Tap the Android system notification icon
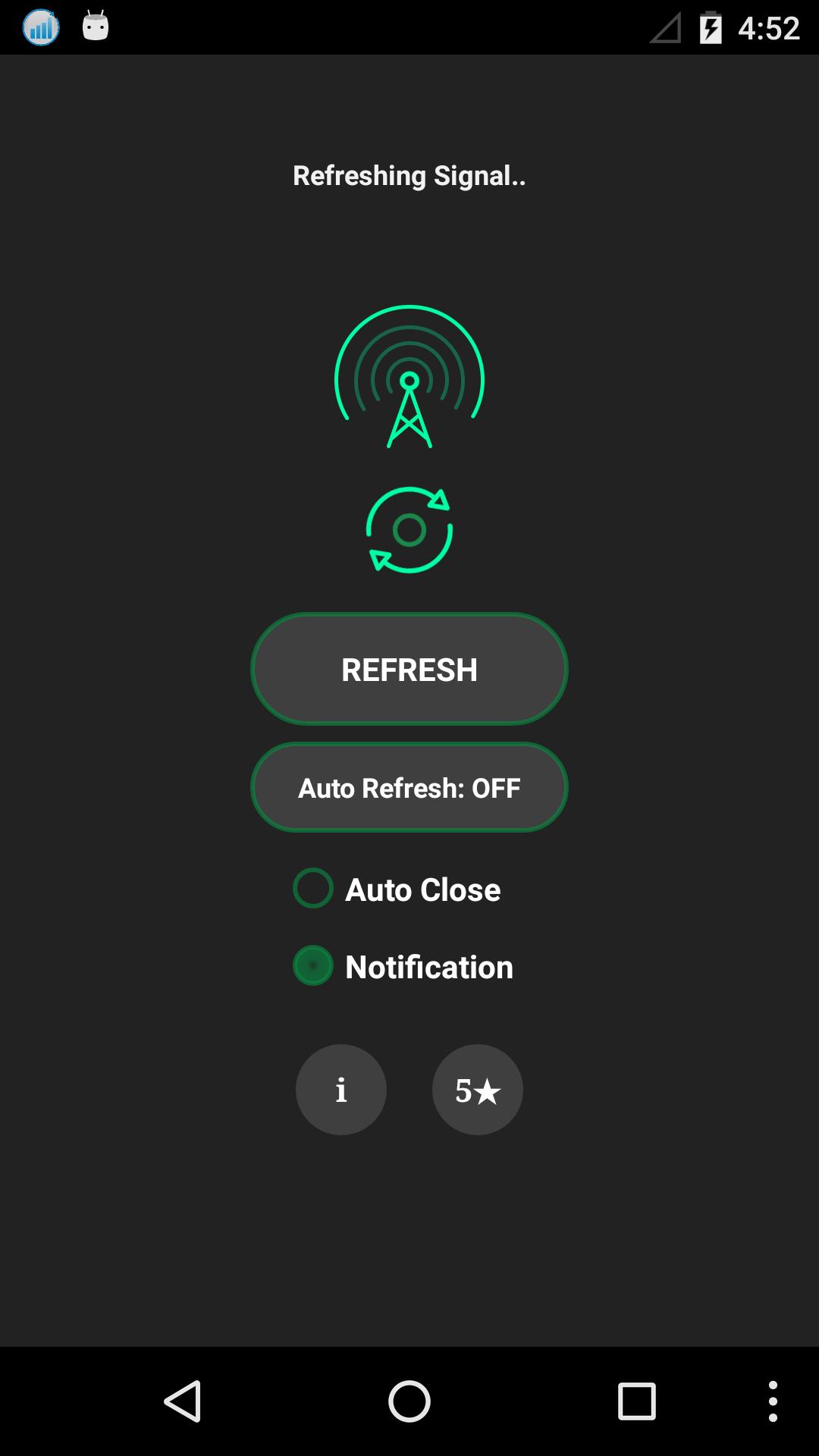This screenshot has width=819, height=1456. point(94,27)
